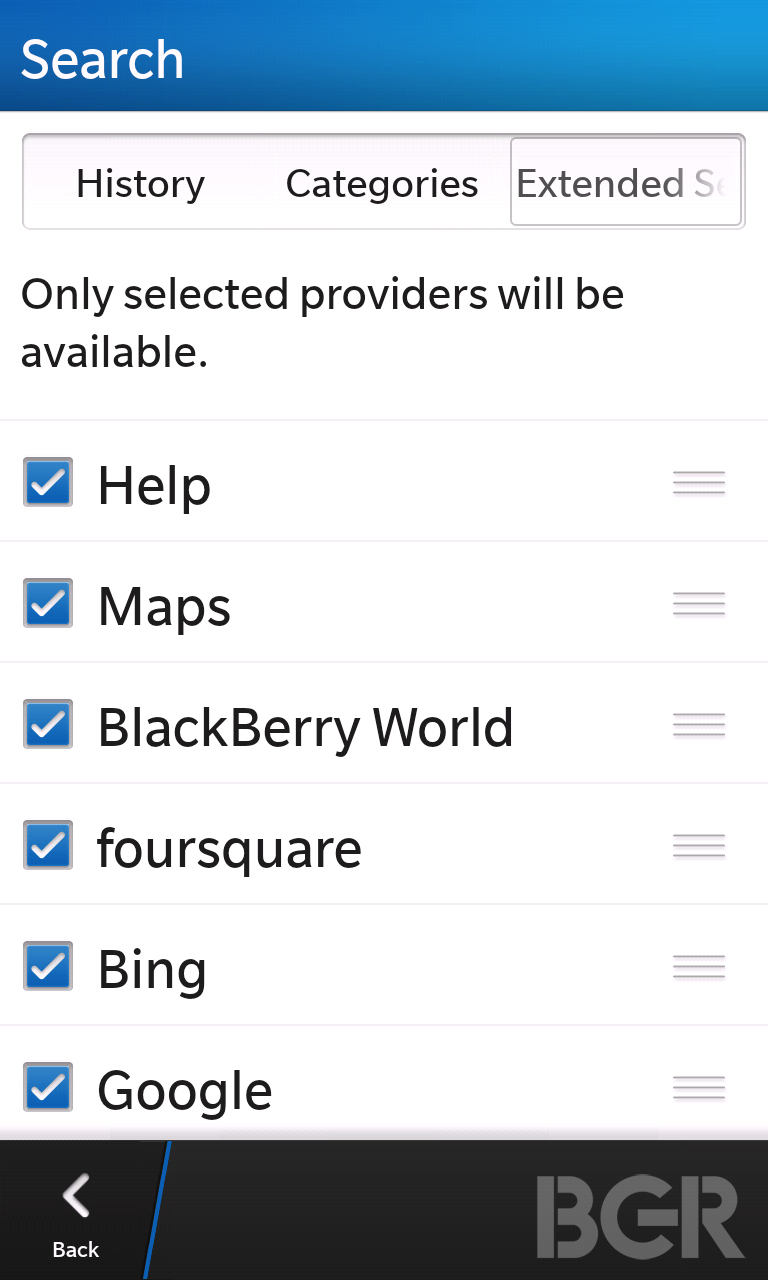Tap the reorder handle beside Bing
Image resolution: width=768 pixels, height=1280 pixels.
(699, 968)
